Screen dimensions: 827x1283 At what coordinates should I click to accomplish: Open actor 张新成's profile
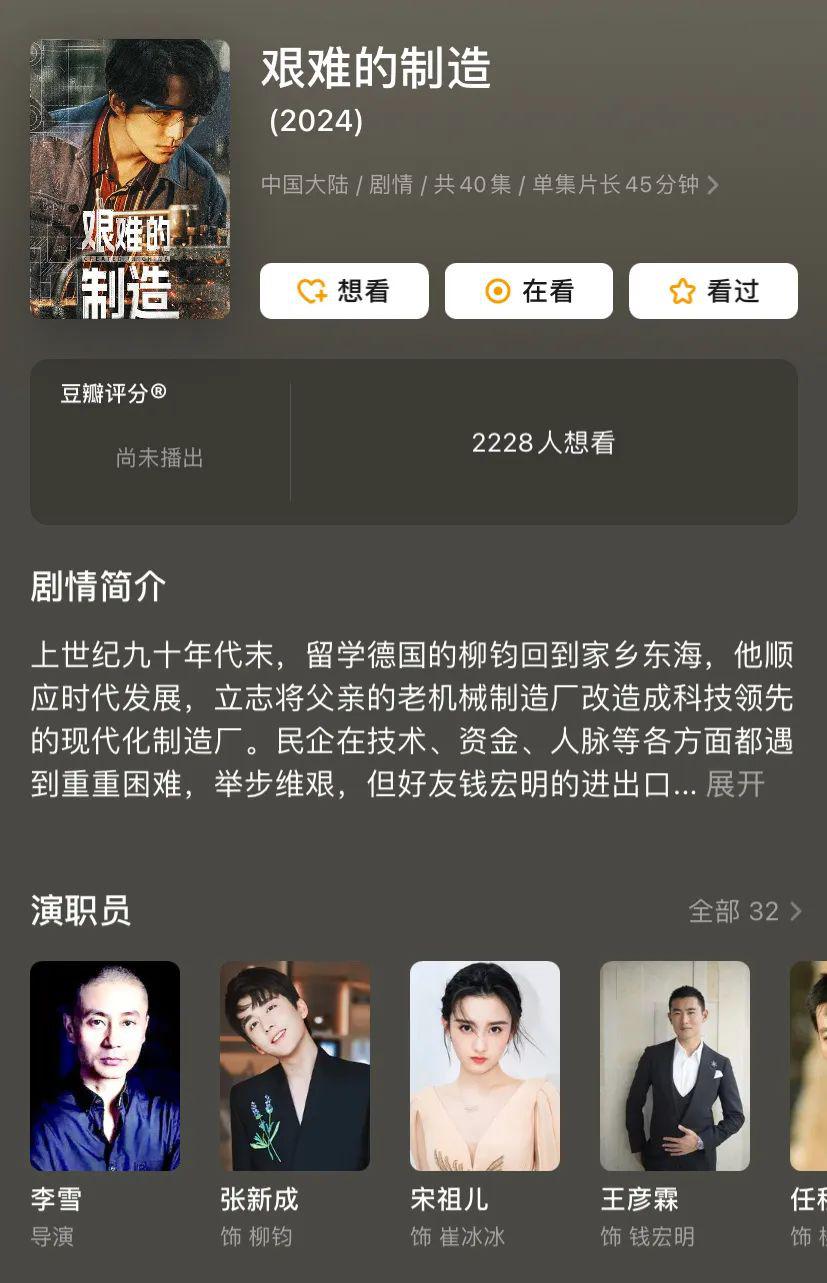click(295, 1066)
